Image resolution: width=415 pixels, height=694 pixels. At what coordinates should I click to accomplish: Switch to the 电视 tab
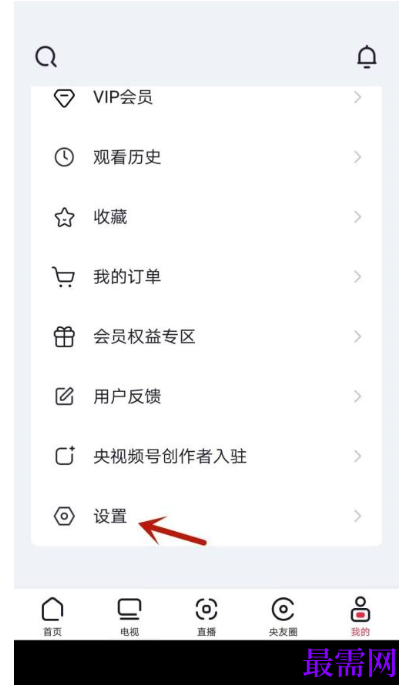(129, 617)
